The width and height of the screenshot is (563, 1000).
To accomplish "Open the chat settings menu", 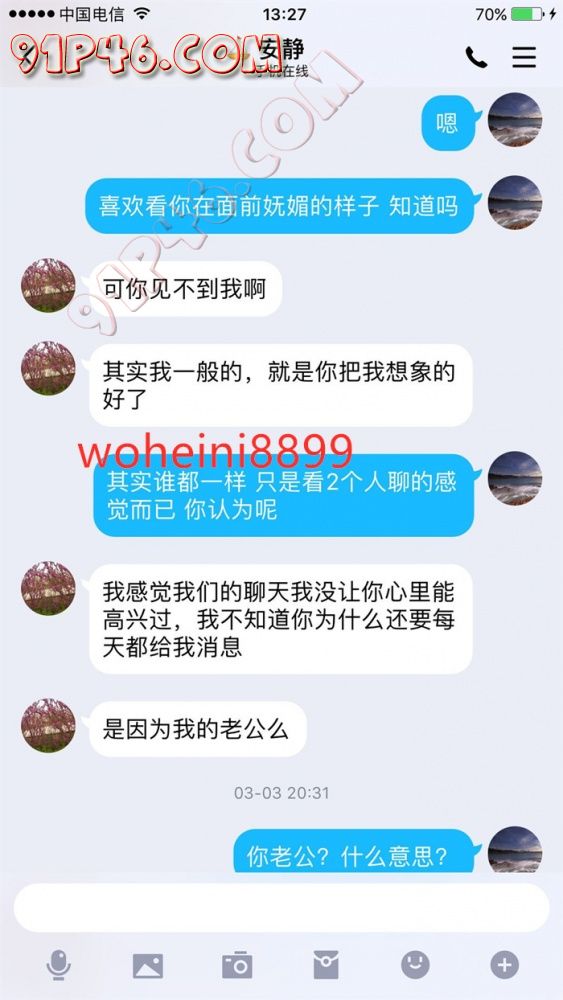I will 524,57.
